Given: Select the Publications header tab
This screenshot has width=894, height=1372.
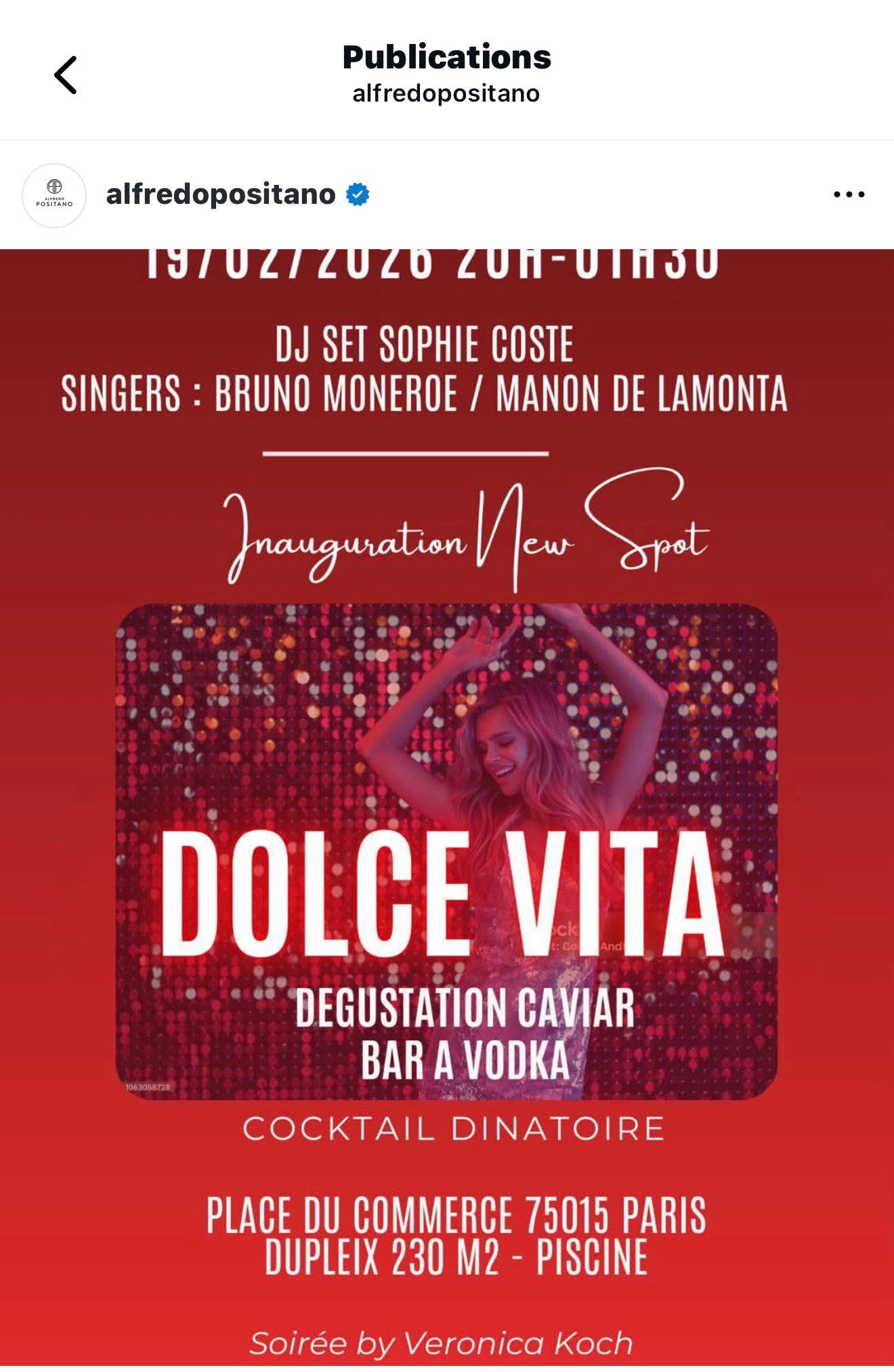Looking at the screenshot, I should coord(447,58).
